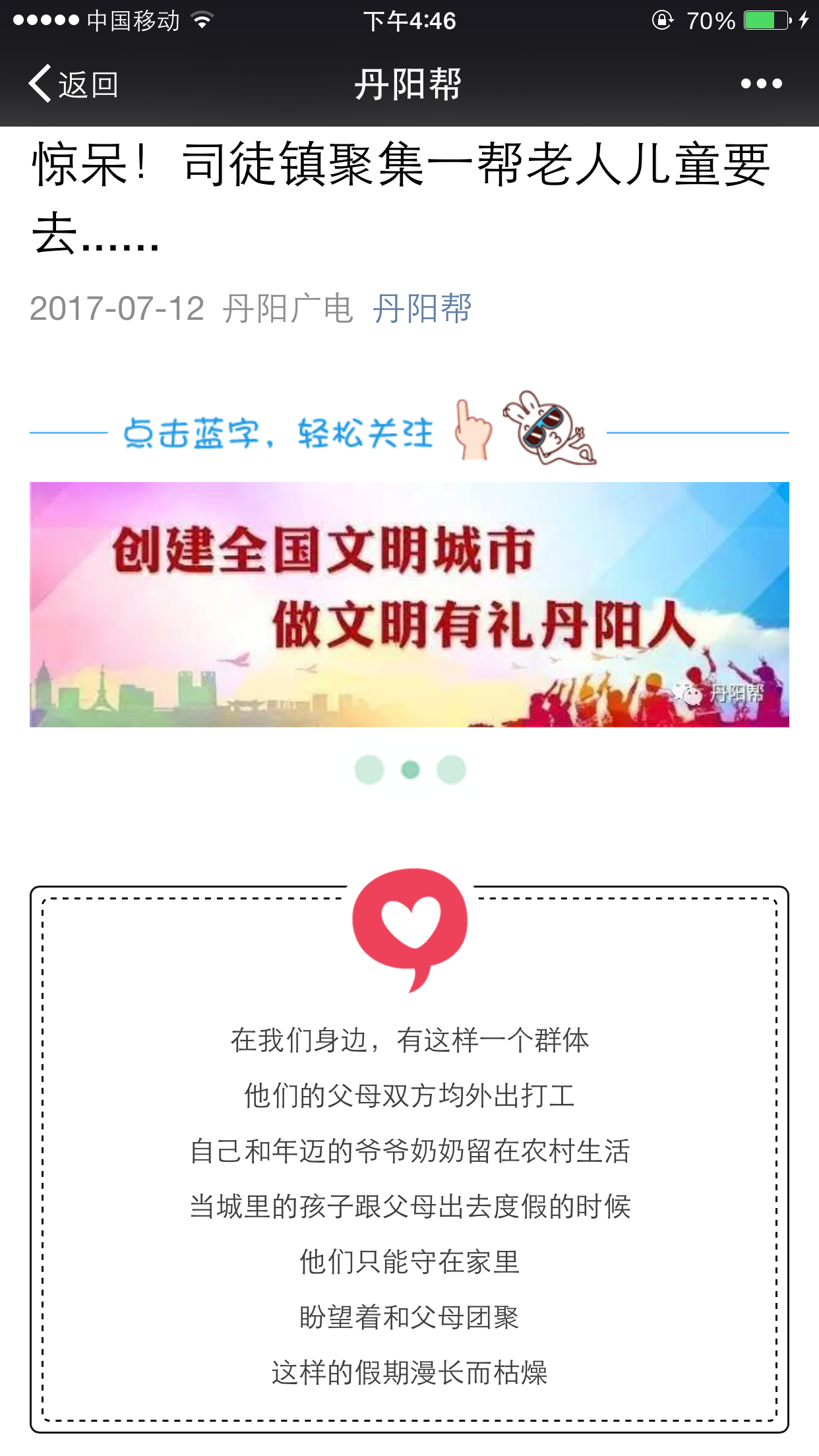Go back with the 返回 button
This screenshot has height=1456, width=819.
74,84
